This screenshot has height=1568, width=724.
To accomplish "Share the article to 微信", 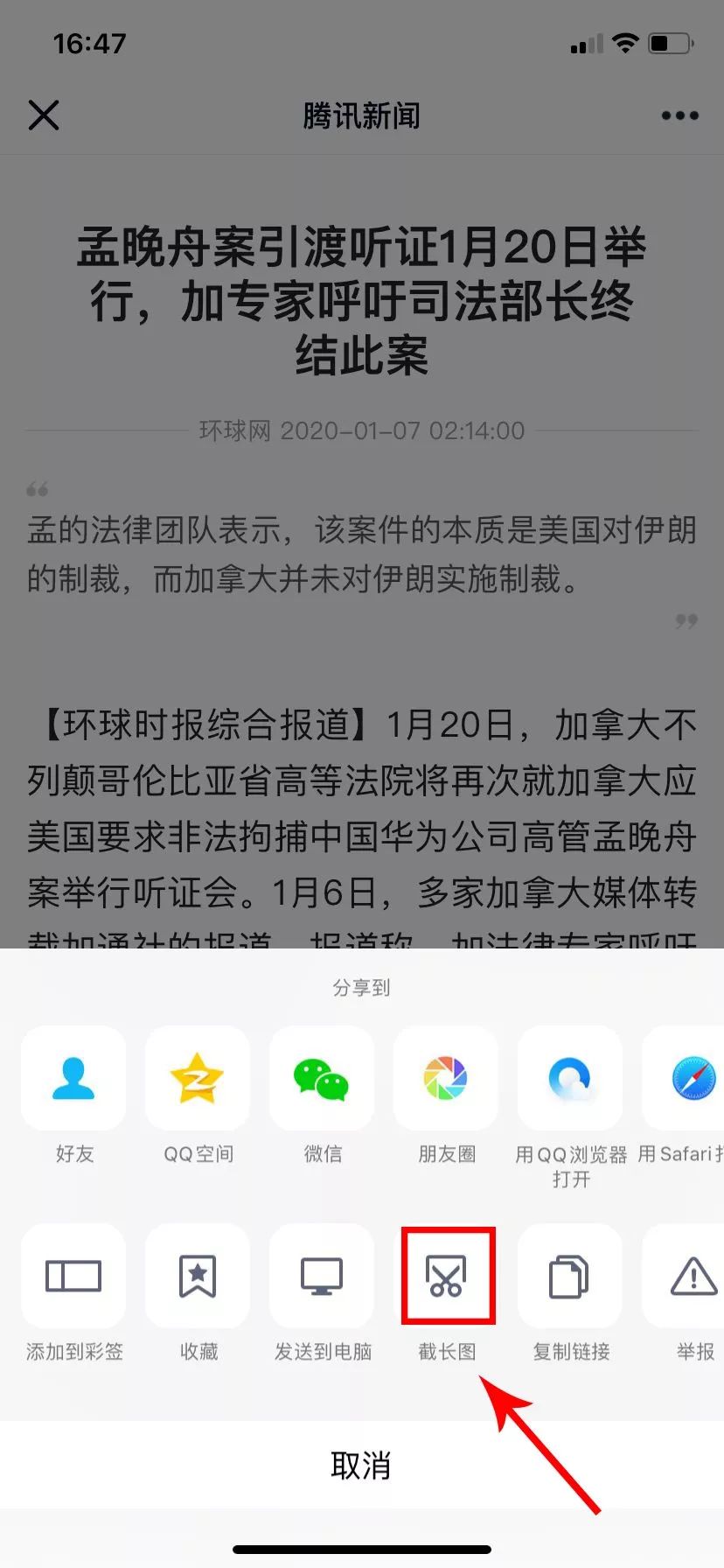I will (322, 1078).
